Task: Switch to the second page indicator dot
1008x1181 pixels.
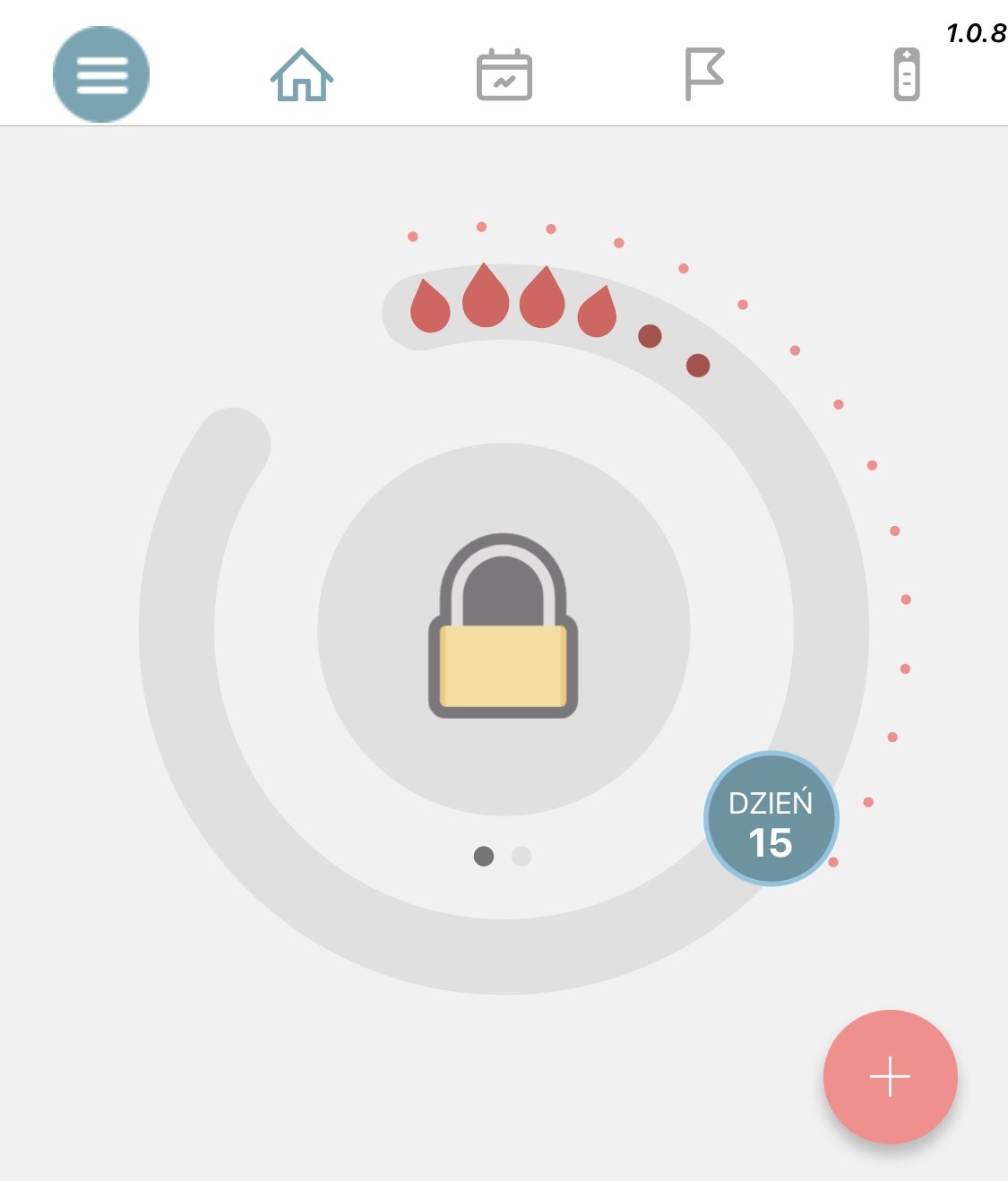Action: (x=521, y=857)
